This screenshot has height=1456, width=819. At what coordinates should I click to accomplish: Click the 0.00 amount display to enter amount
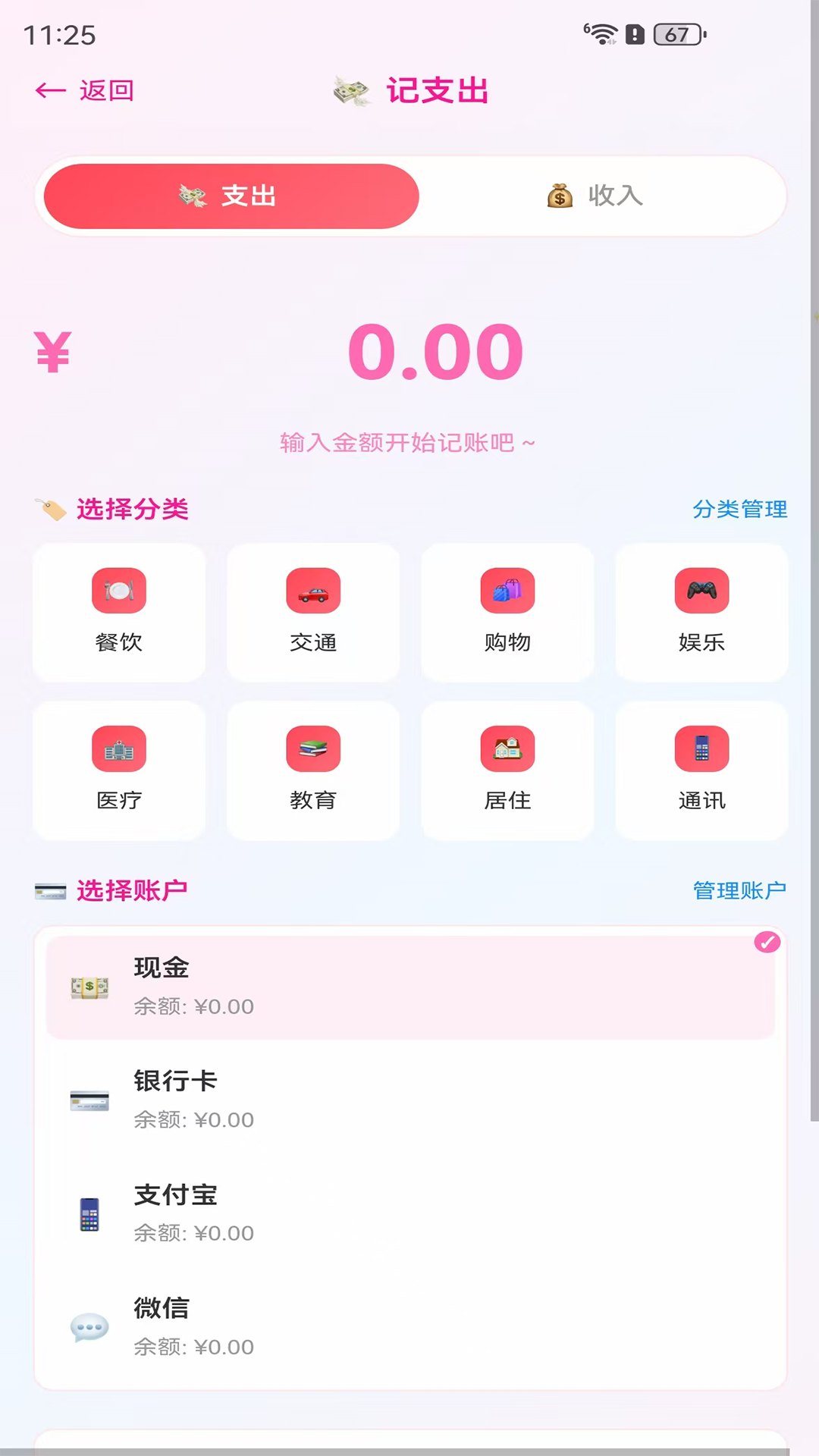434,350
